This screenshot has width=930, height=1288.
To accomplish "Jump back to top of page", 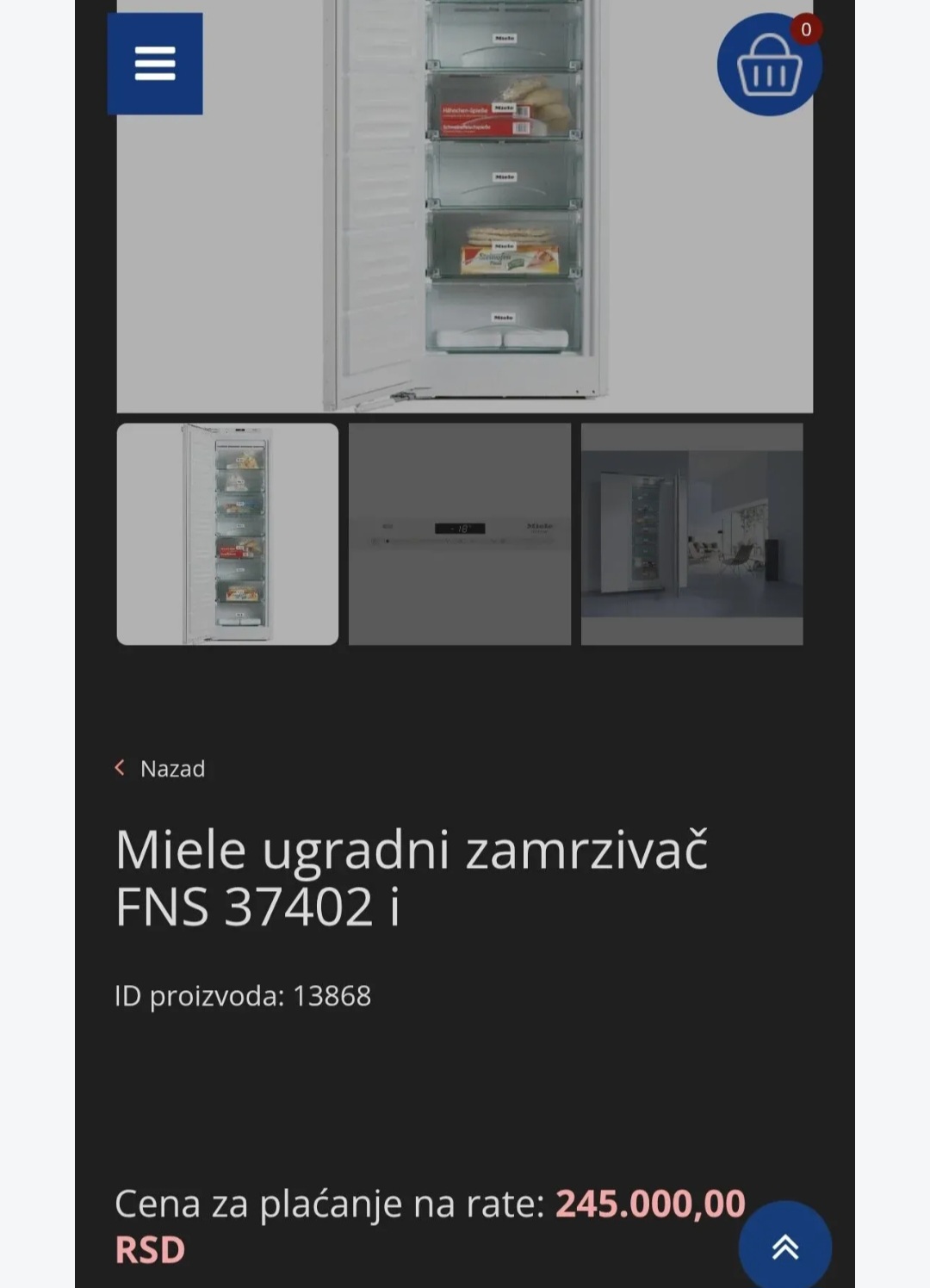I will 784,1246.
